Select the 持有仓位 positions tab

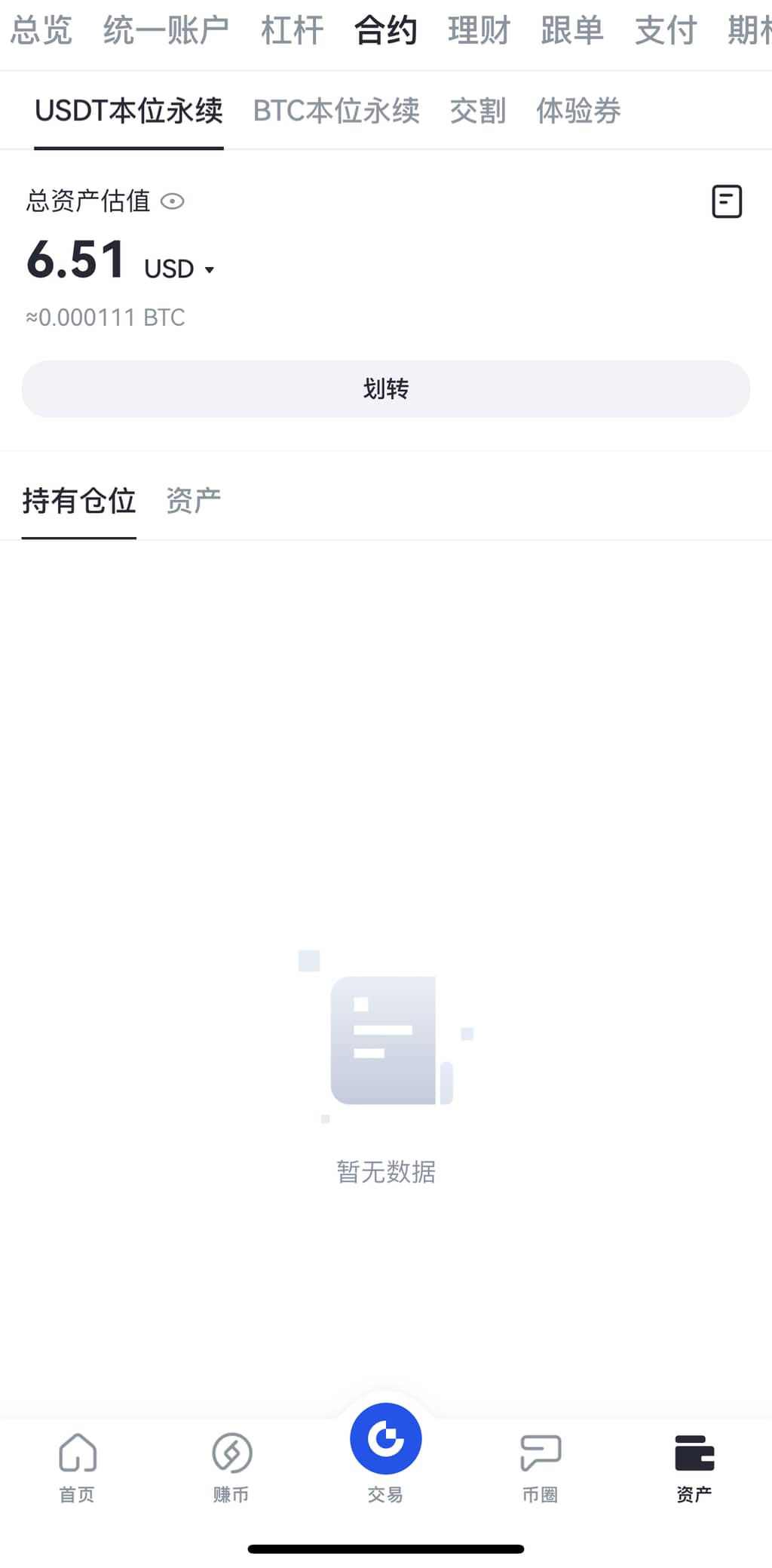click(79, 501)
